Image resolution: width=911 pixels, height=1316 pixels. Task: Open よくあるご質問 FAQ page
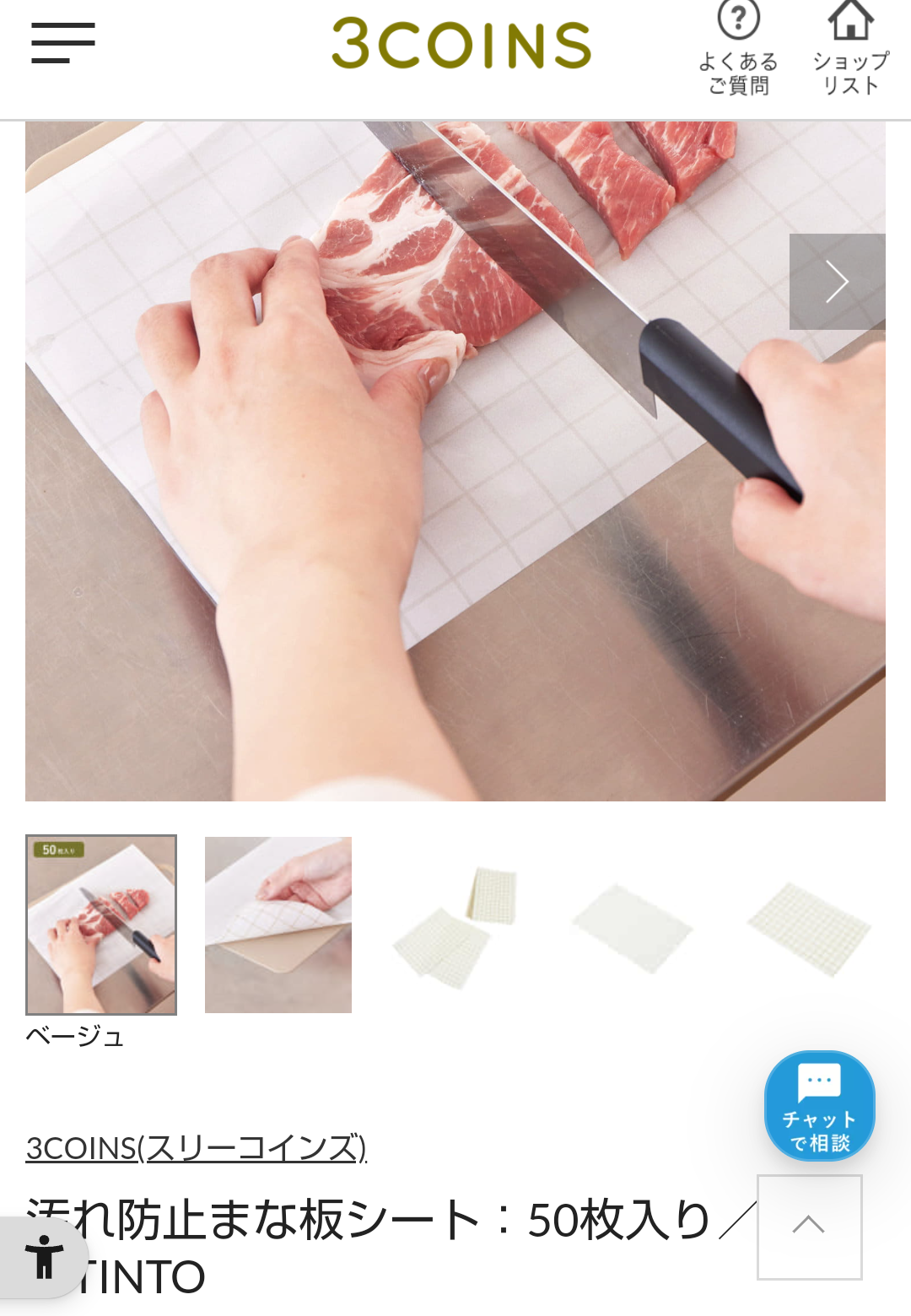click(738, 49)
